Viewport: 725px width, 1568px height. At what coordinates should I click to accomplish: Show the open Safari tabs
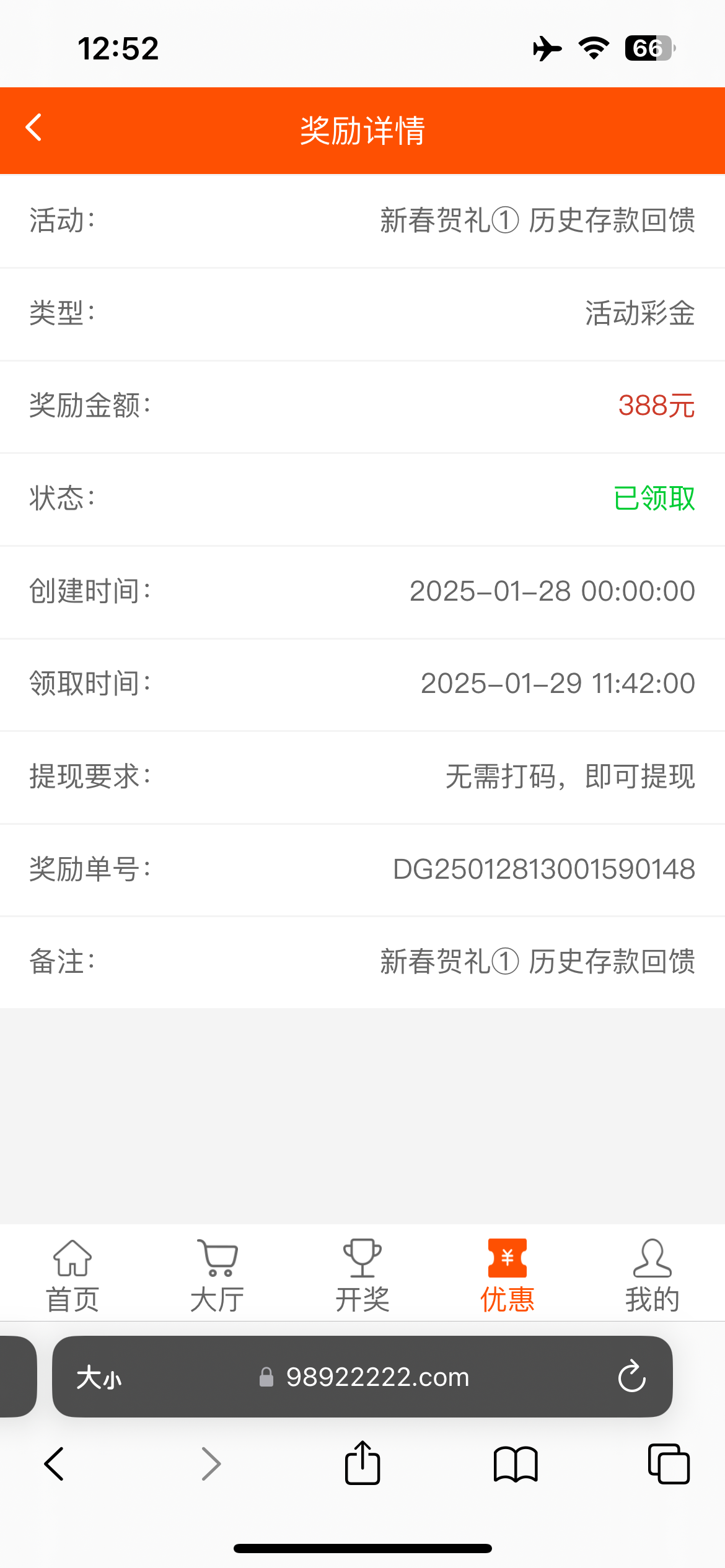669,1464
